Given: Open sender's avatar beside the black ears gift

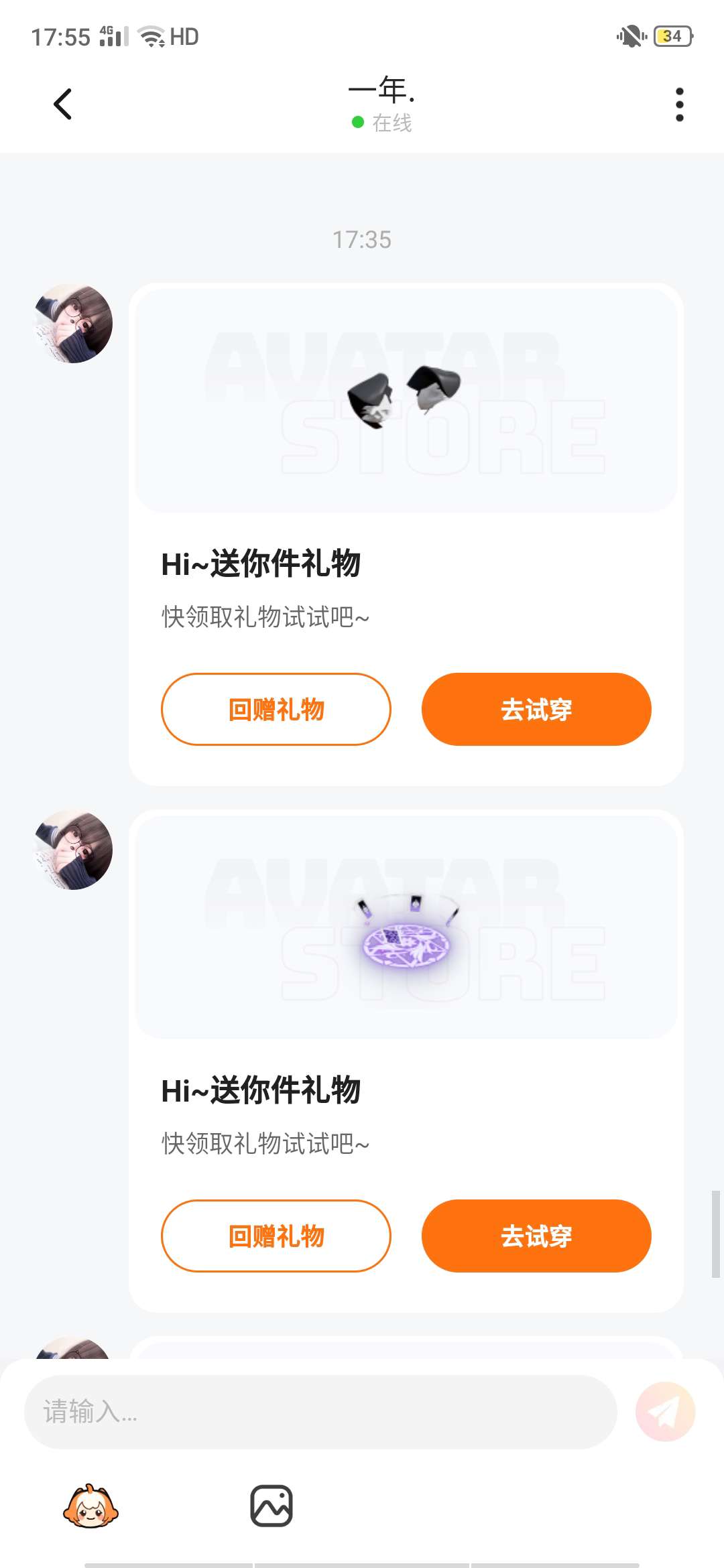Looking at the screenshot, I should 74,324.
